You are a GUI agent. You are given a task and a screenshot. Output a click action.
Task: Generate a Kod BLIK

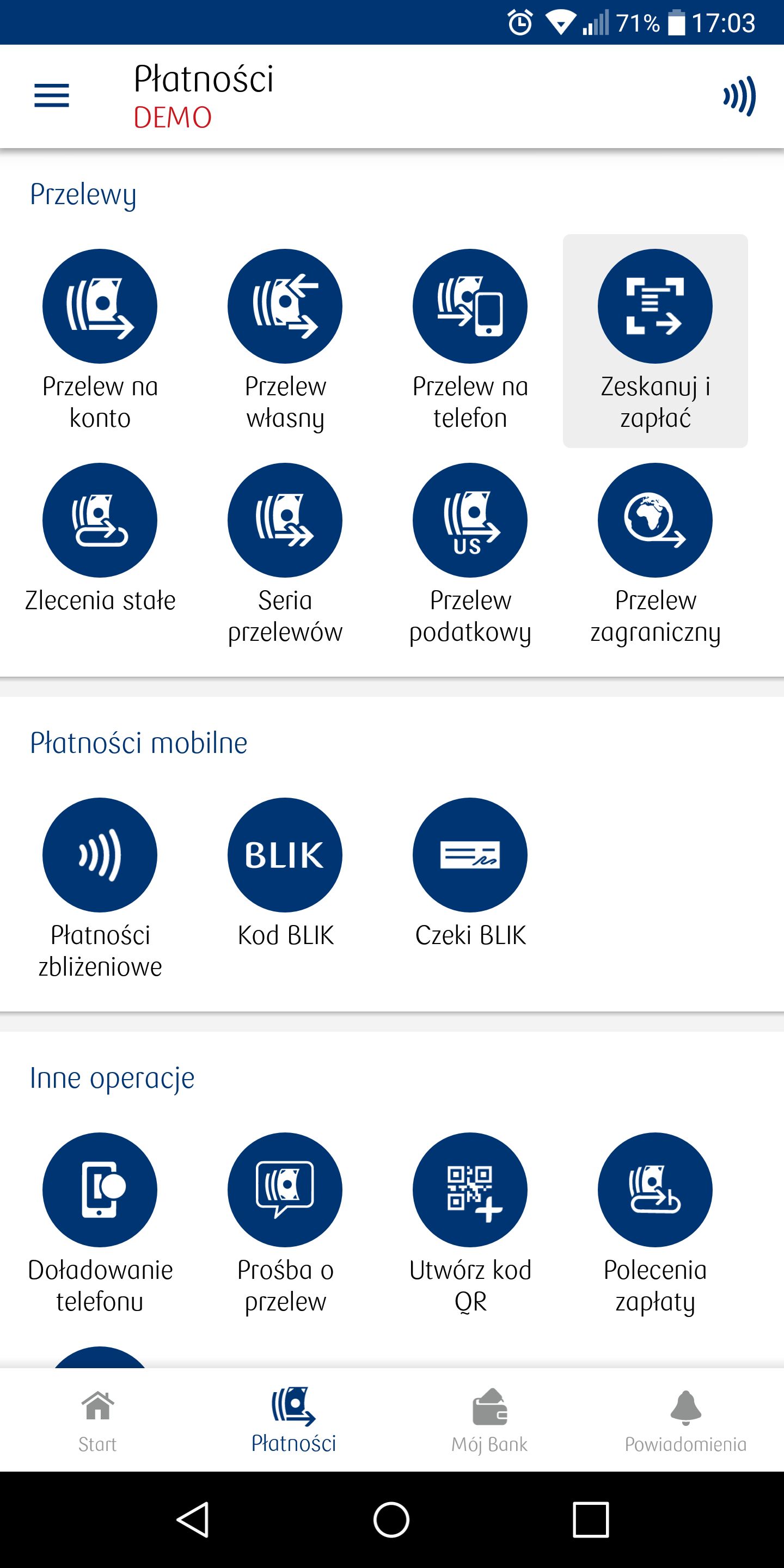285,873
